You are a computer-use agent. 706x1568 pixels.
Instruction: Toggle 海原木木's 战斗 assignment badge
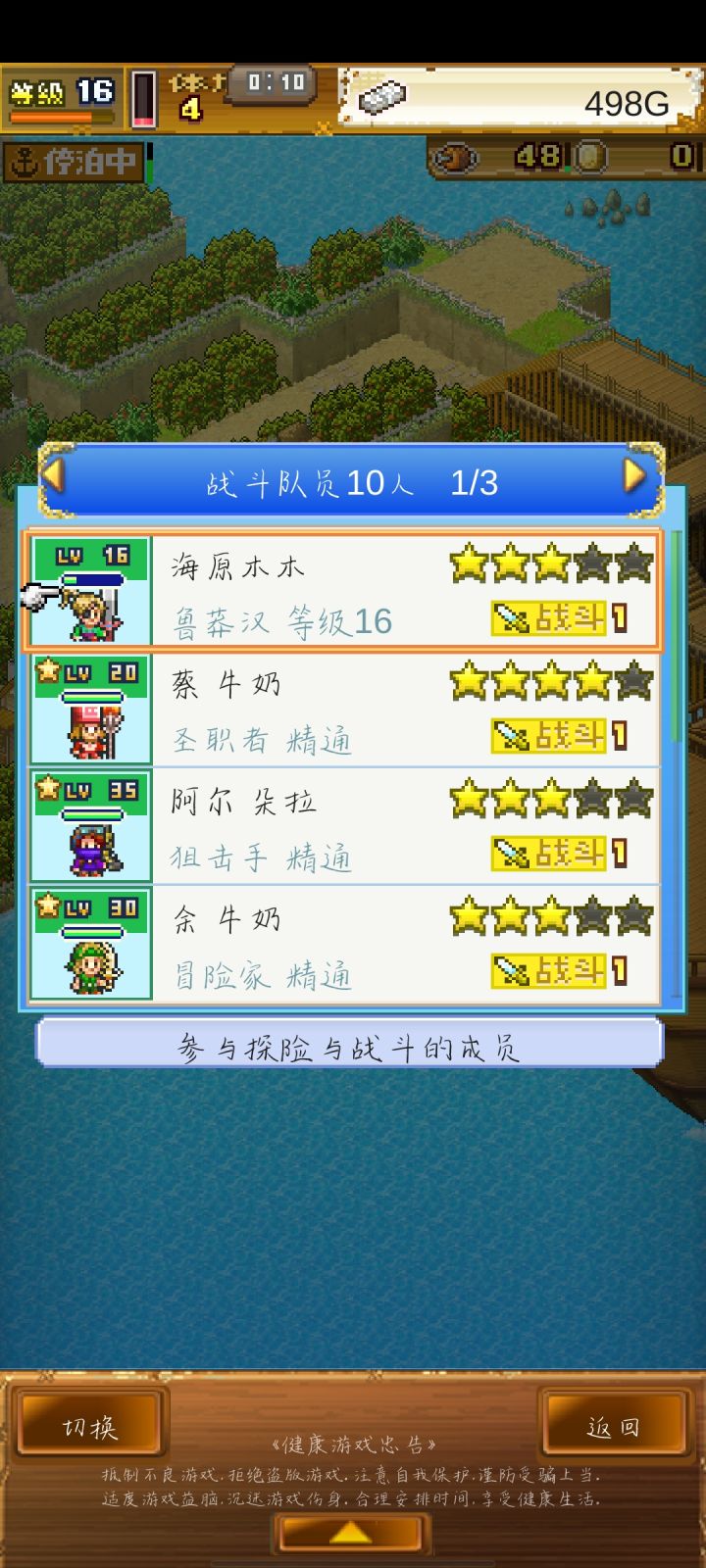coord(551,617)
